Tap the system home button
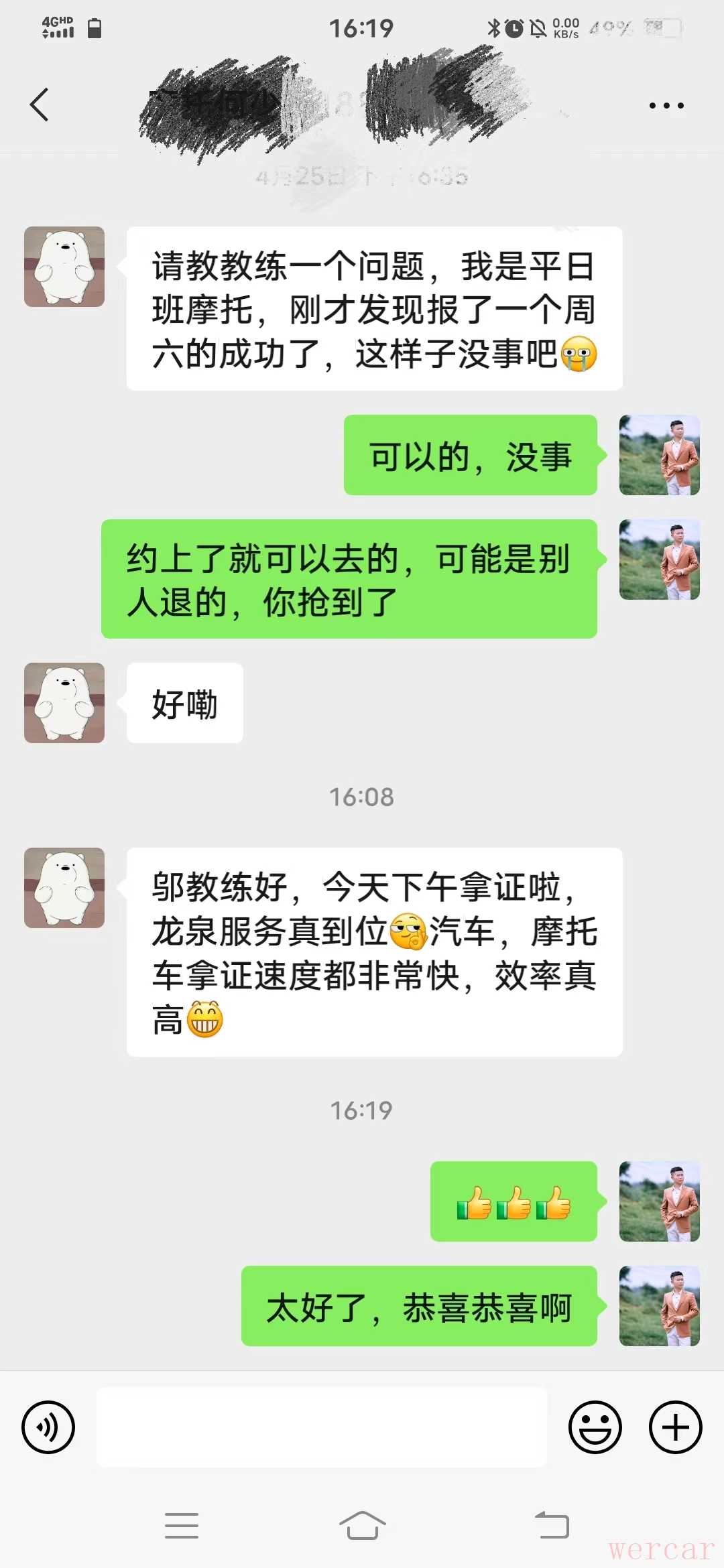The width and height of the screenshot is (724, 1568). [362, 1525]
